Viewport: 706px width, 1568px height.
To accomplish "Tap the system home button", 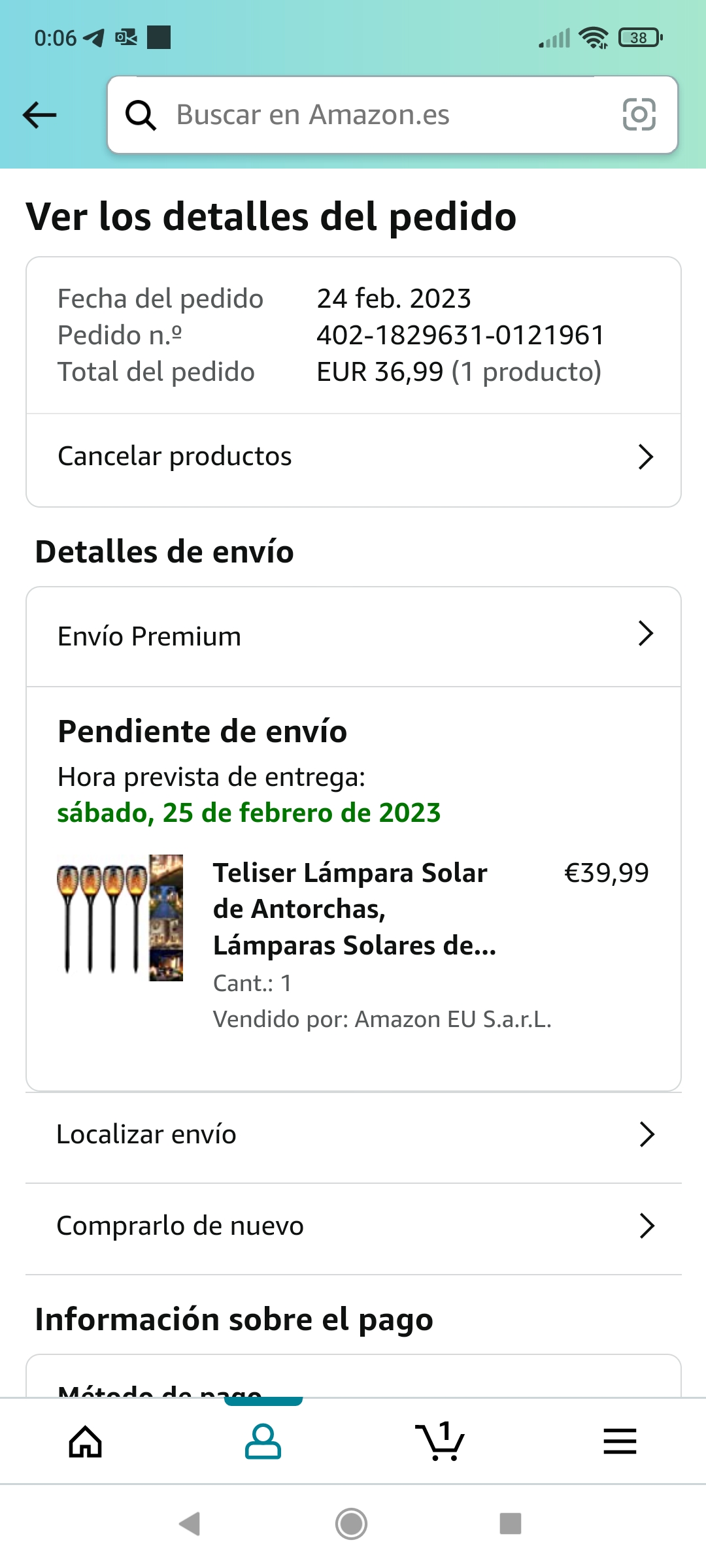I will 352,1524.
